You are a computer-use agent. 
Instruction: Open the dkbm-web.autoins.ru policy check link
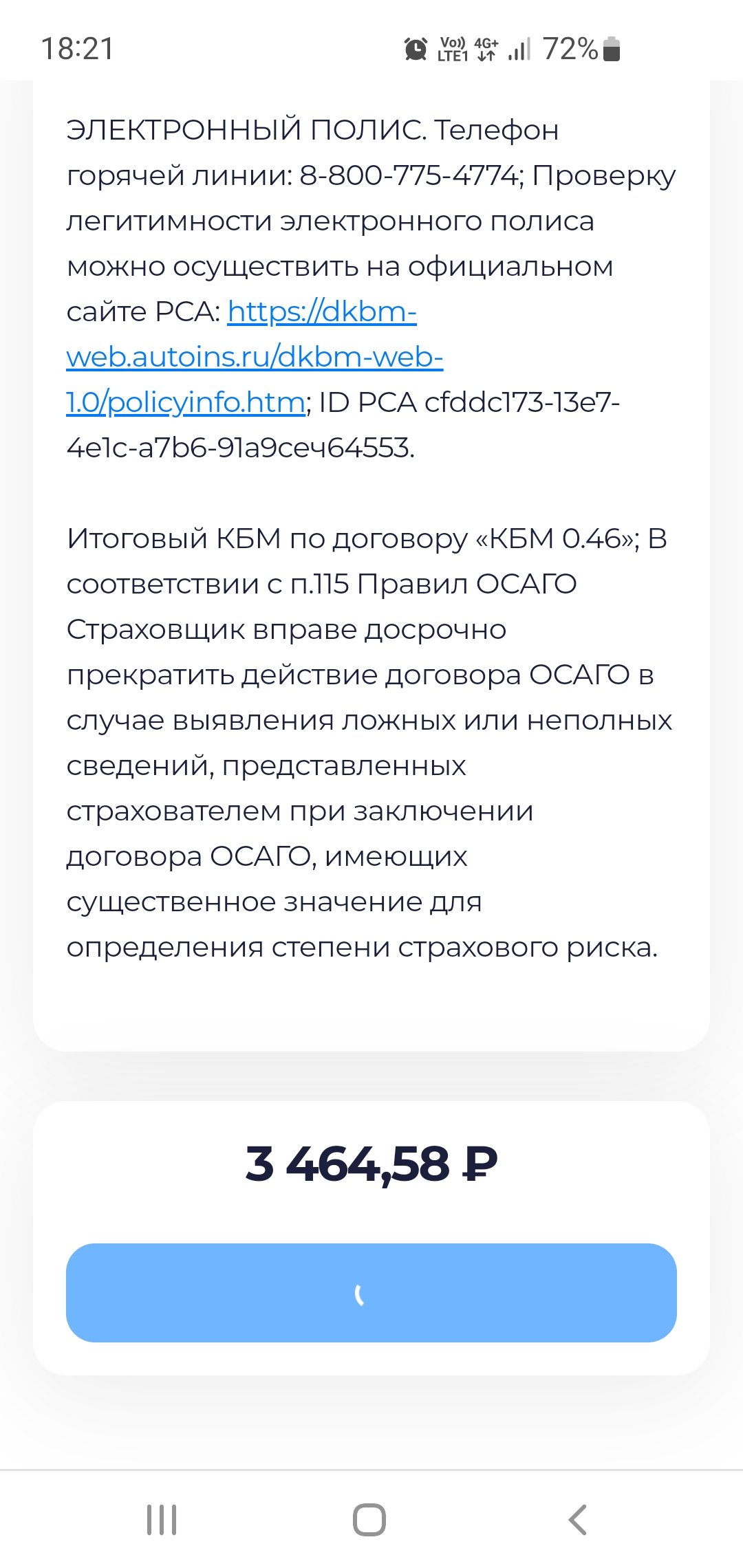click(x=255, y=357)
